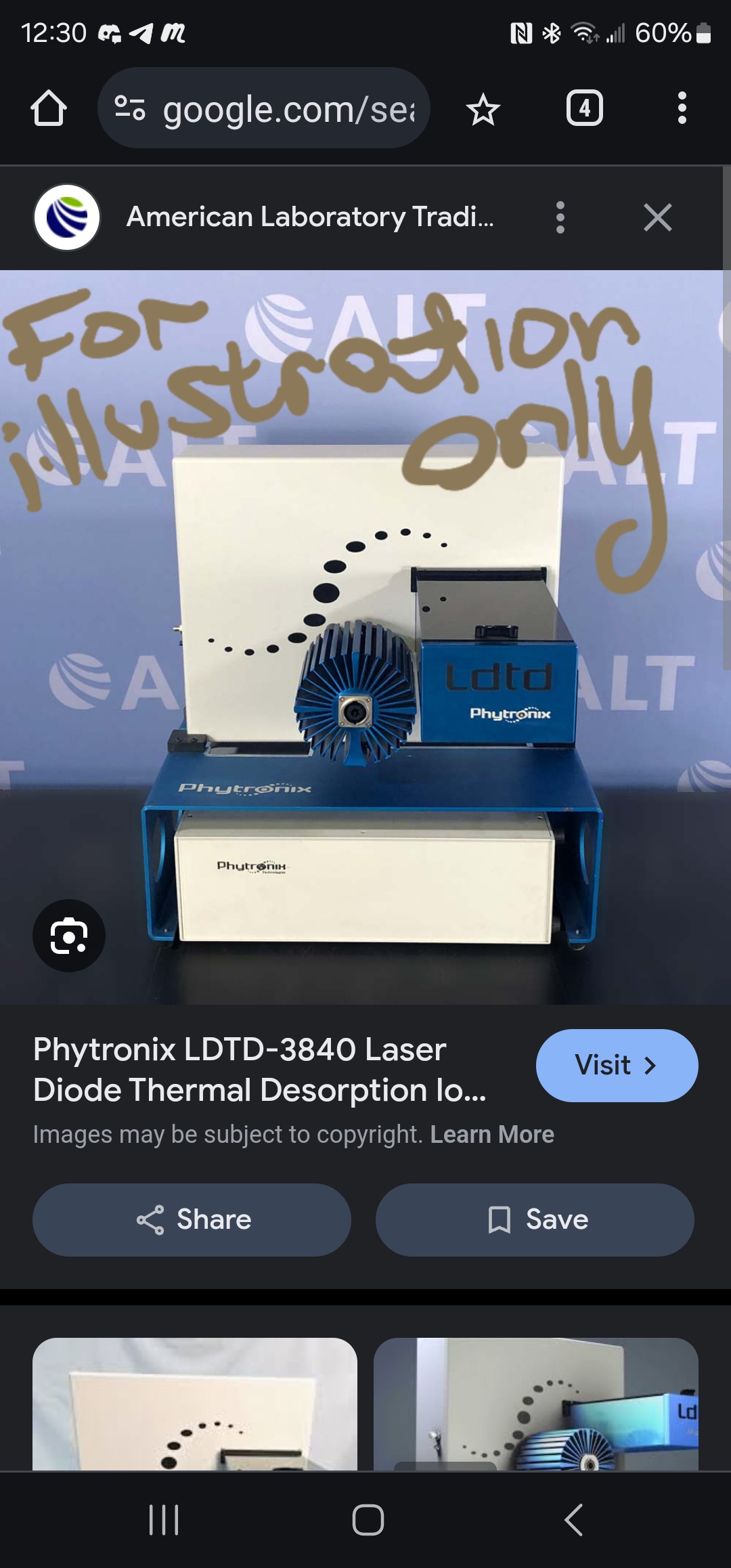The height and width of the screenshot is (1568, 731).
Task: Search this image with Google Lens
Action: tap(69, 936)
